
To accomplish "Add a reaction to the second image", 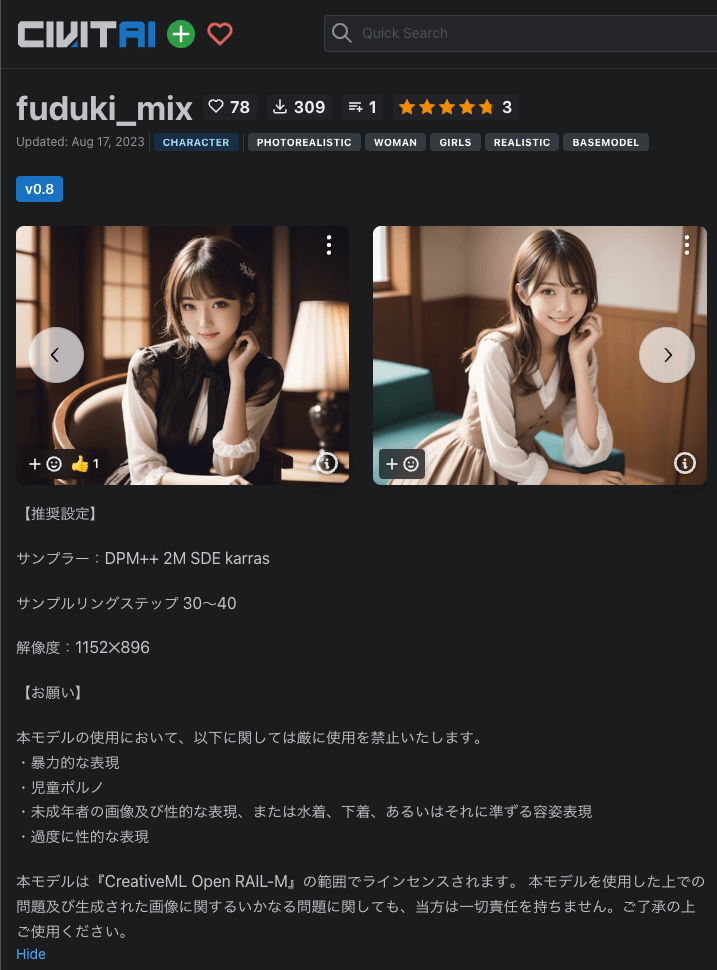I will [x=401, y=464].
